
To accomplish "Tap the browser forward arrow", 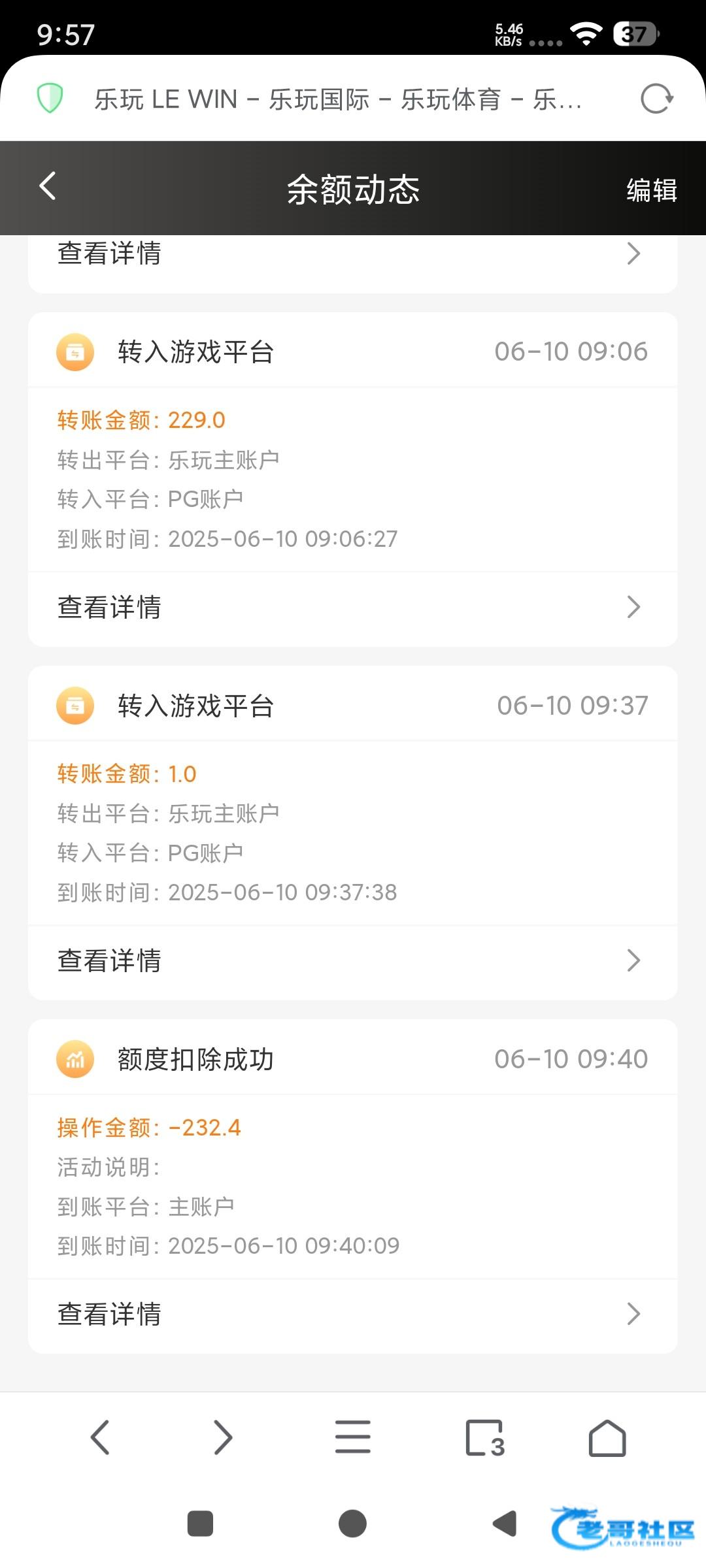I will [x=223, y=1438].
